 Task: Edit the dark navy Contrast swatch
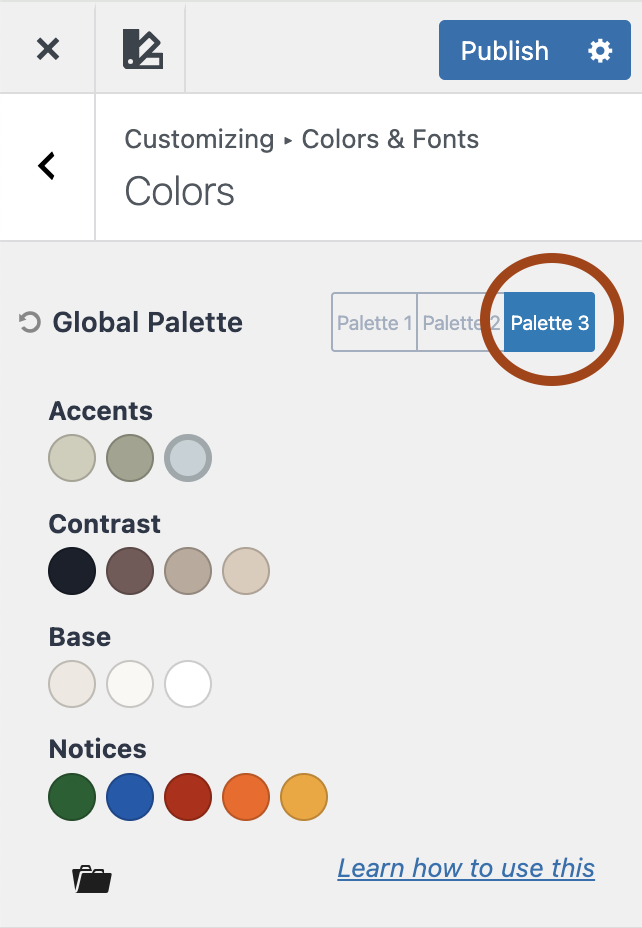(72, 571)
